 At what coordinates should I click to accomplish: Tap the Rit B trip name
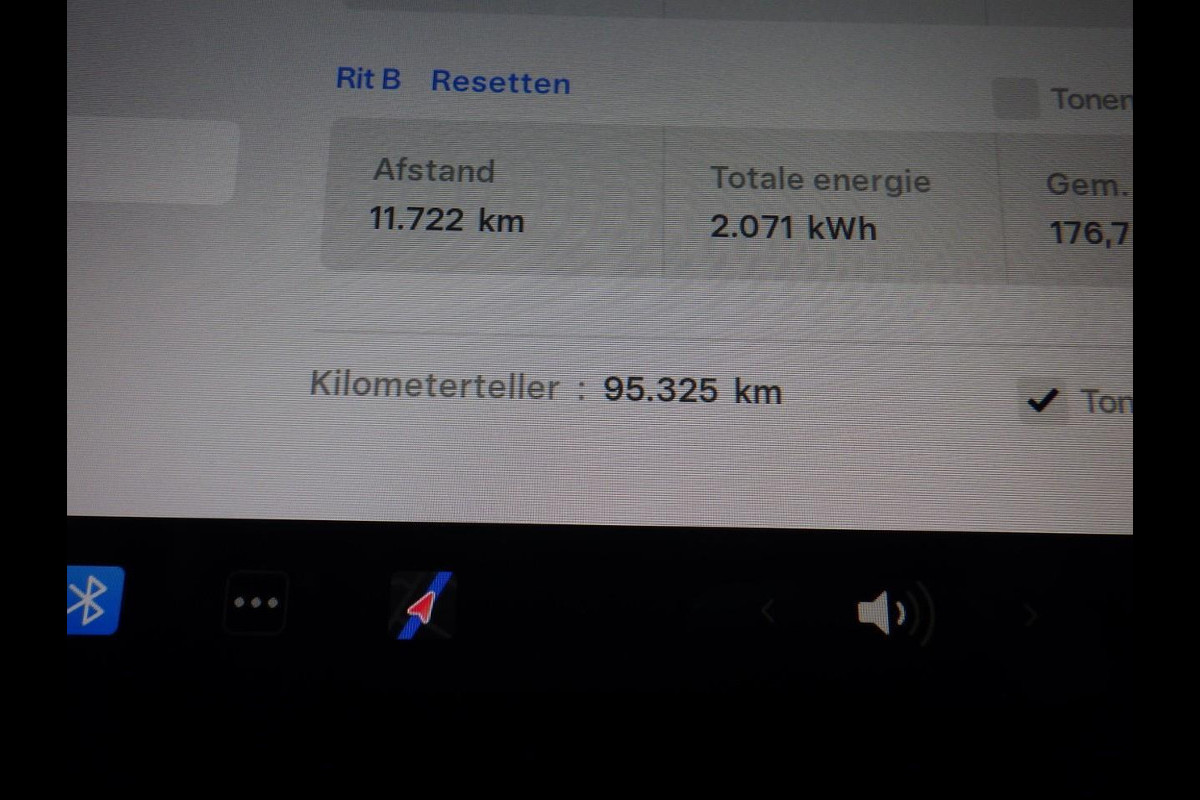tap(368, 79)
